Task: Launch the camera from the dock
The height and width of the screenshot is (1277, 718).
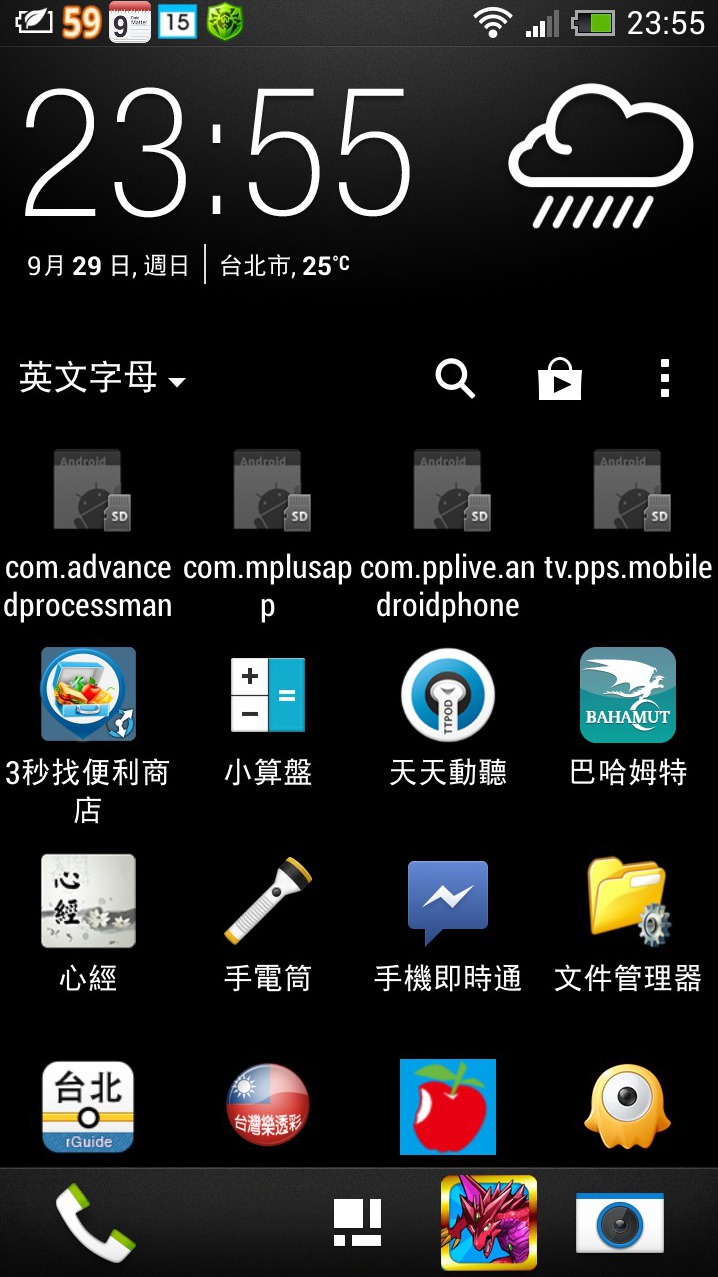Action: (620, 1222)
